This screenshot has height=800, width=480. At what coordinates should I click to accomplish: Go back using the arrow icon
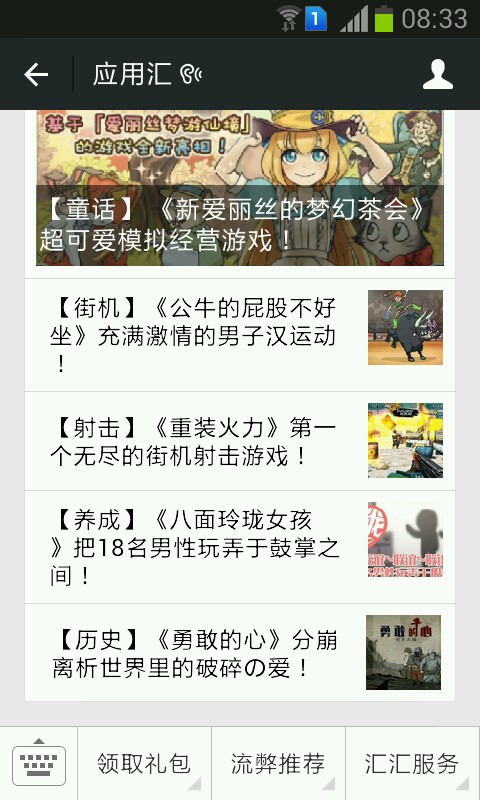[x=36, y=75]
